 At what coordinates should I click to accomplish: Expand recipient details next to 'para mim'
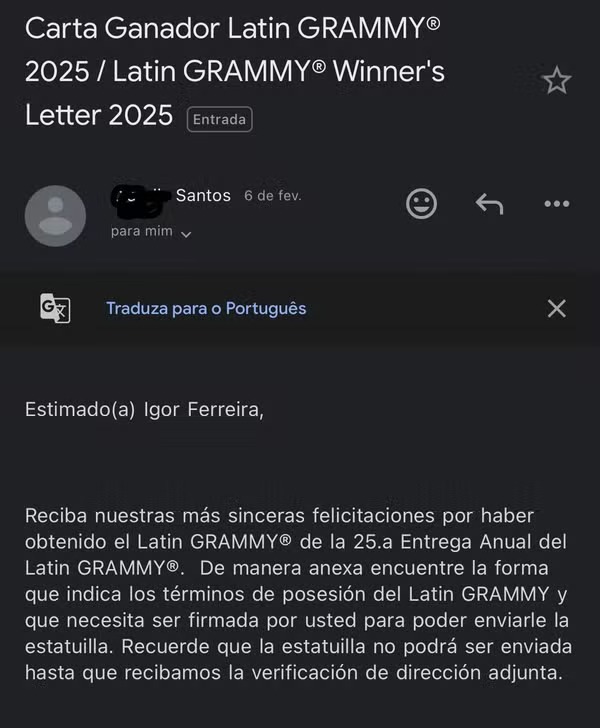186,233
